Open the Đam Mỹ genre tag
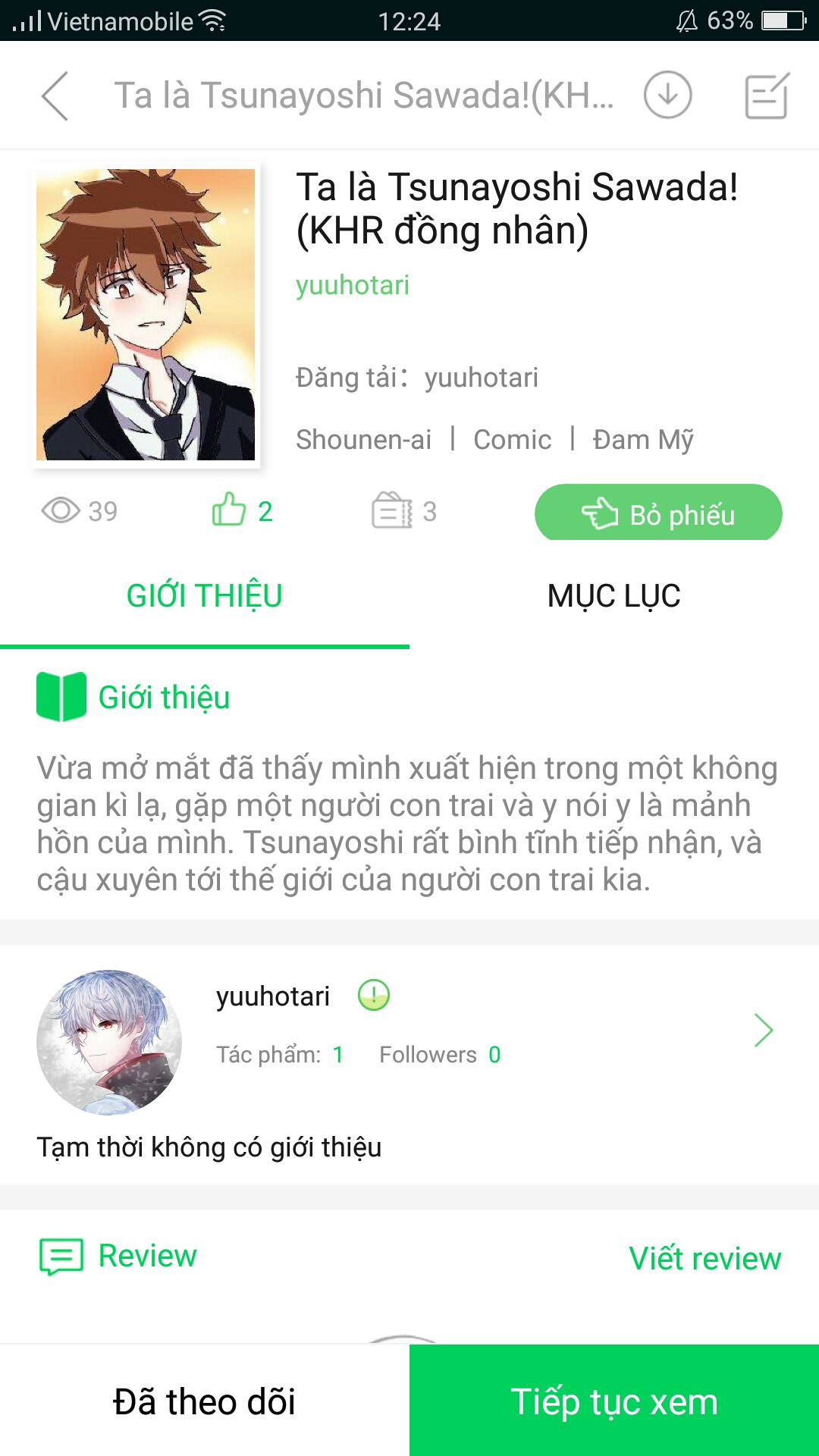This screenshot has height=1456, width=819. (x=643, y=440)
